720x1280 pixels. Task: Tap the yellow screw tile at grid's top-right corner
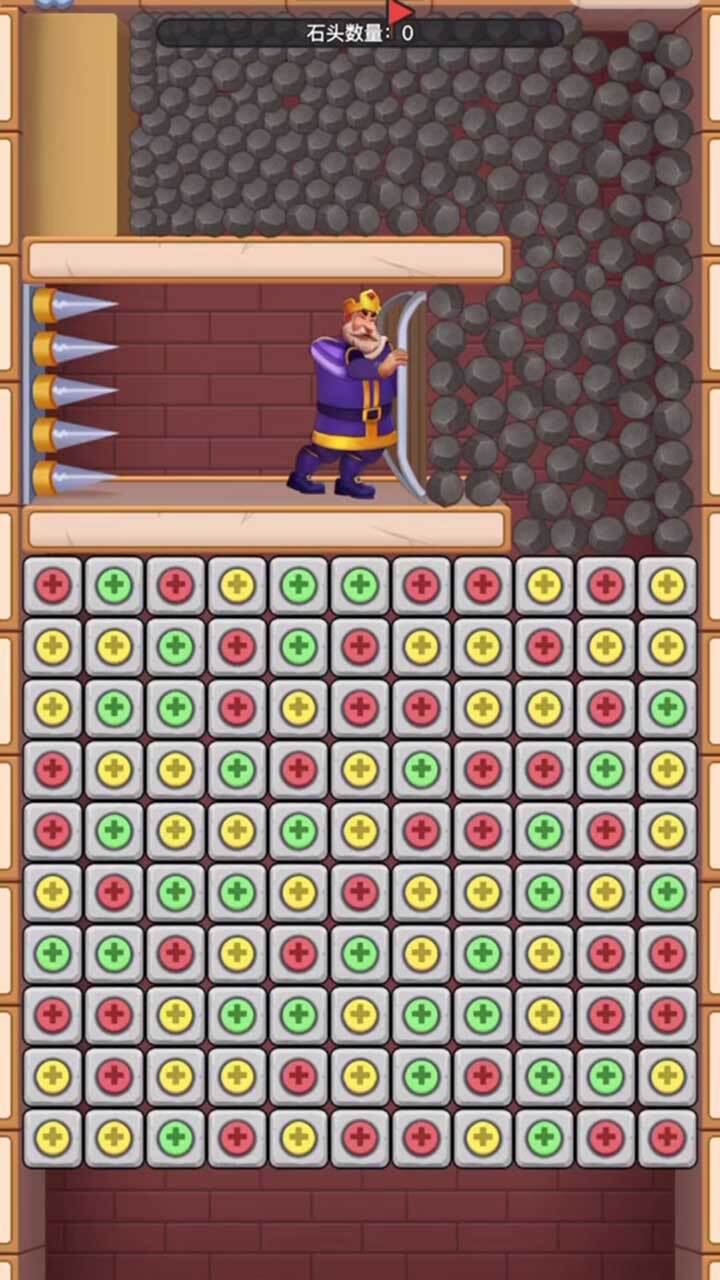coord(667,586)
